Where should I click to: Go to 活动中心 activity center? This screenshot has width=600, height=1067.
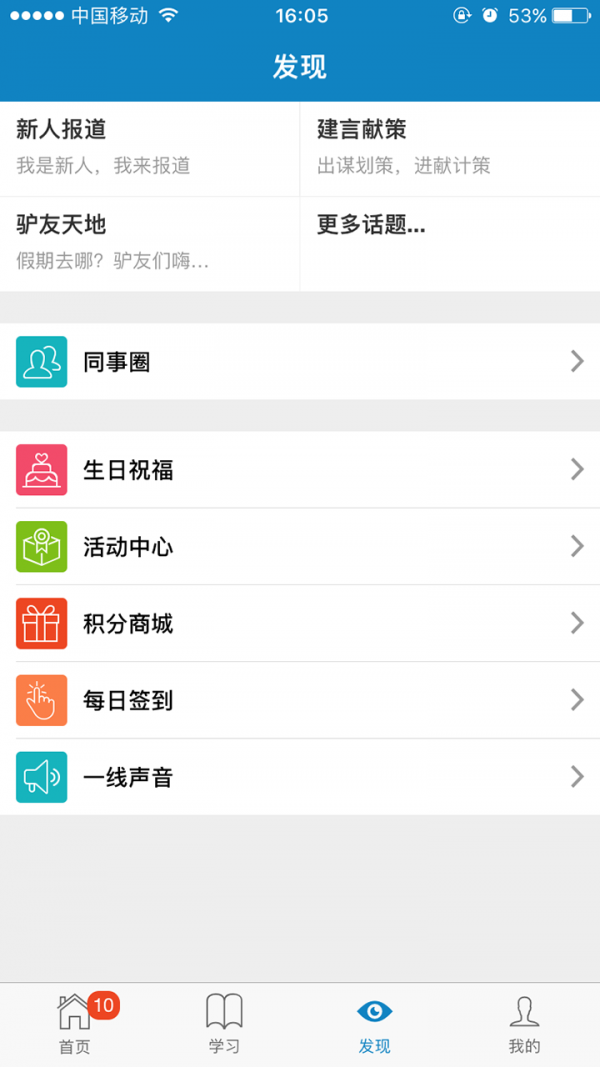click(x=300, y=547)
